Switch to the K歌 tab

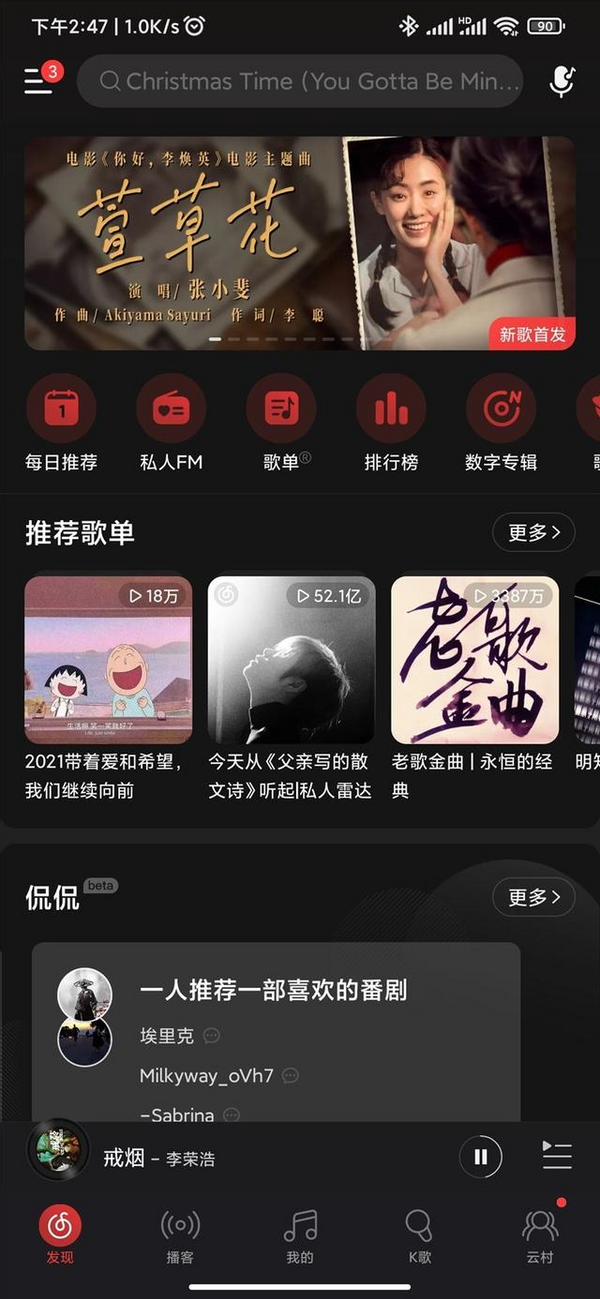point(419,1235)
